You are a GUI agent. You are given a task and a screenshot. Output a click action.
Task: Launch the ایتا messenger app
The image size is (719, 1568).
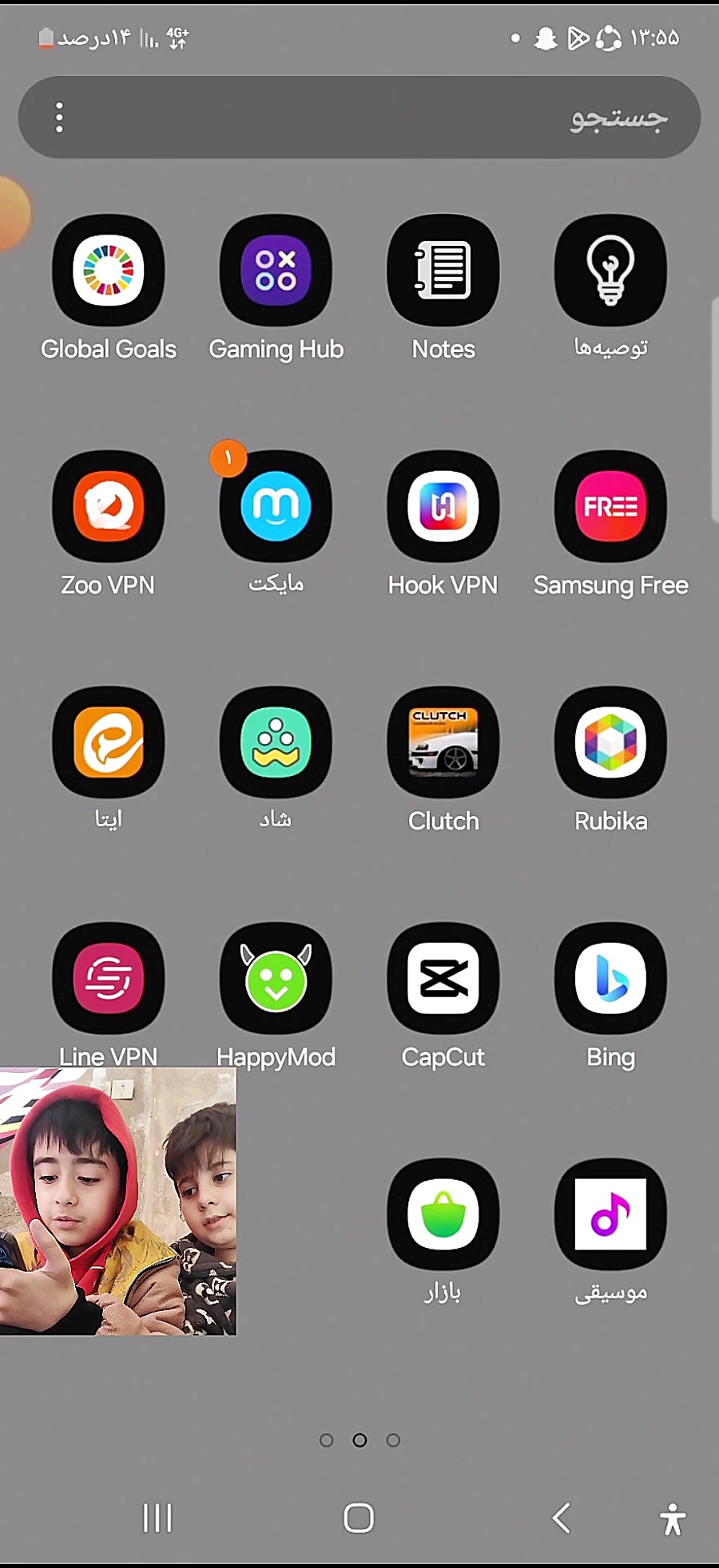[109, 742]
